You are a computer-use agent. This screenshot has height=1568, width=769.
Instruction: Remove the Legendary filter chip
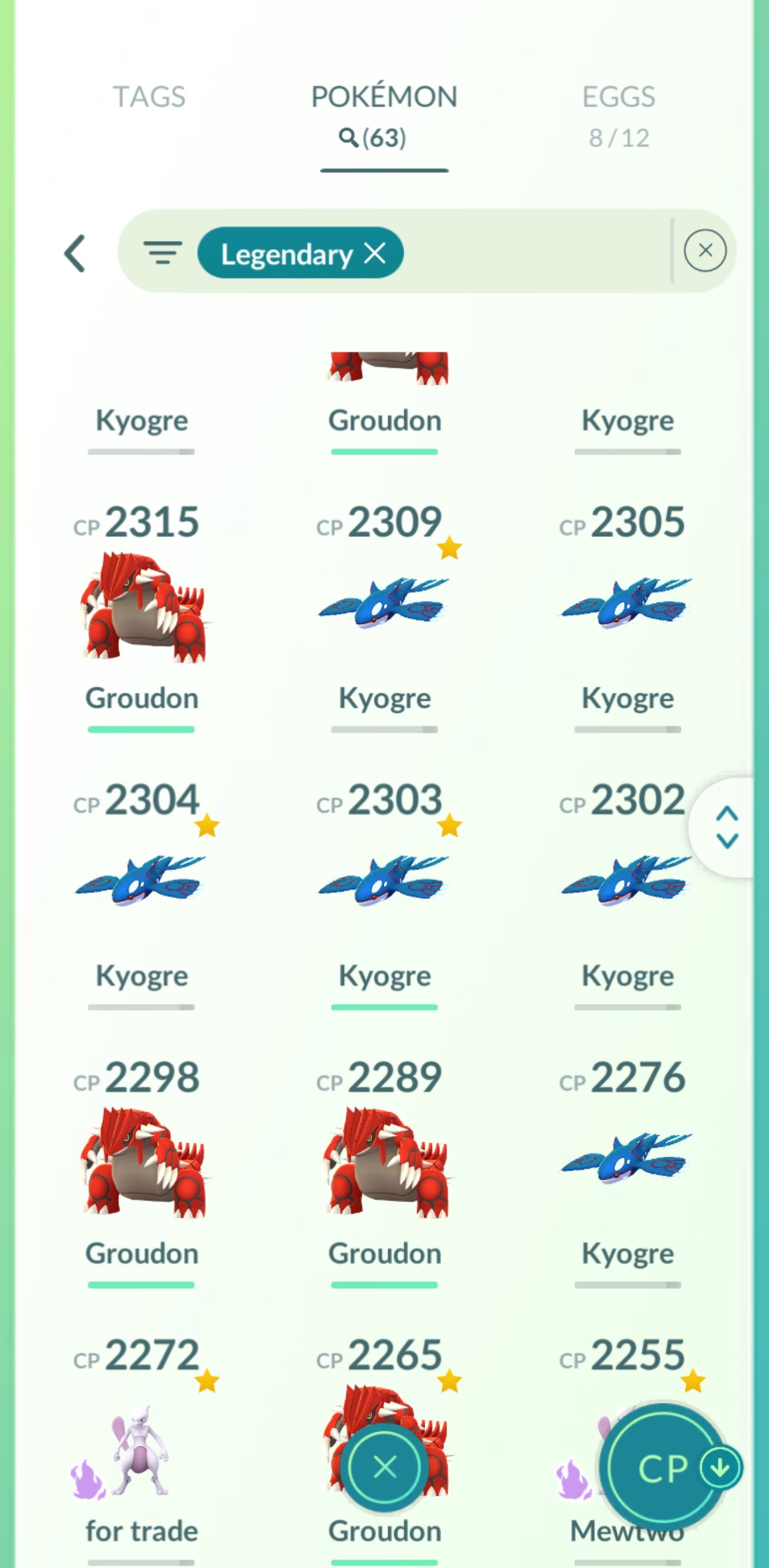375,253
